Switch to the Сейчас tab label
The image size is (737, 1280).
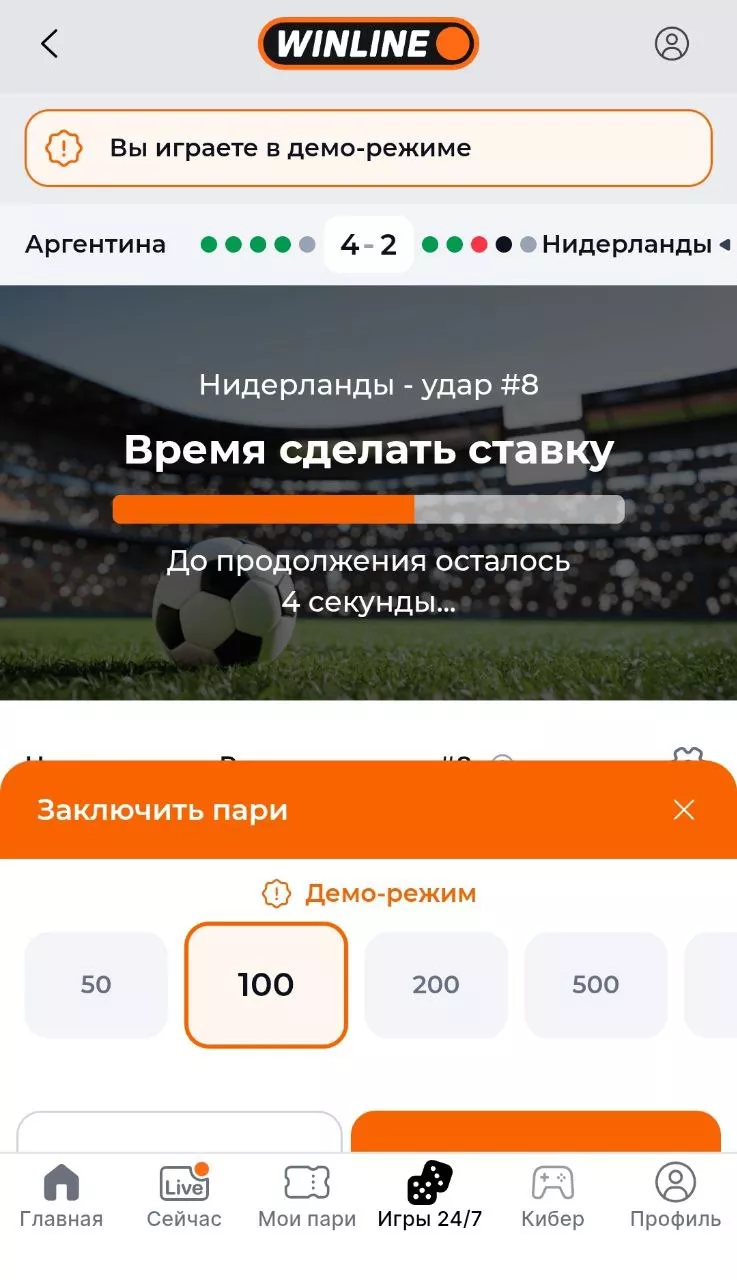[184, 1219]
